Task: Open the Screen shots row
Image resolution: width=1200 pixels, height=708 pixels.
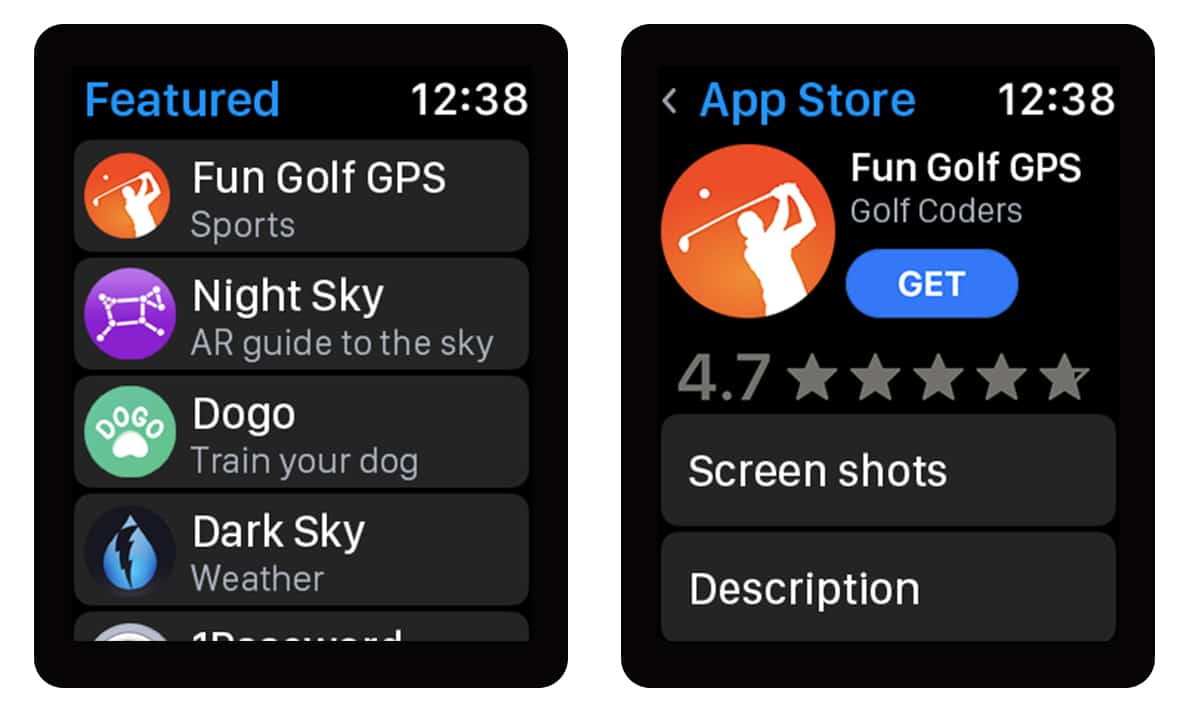Action: [887, 471]
